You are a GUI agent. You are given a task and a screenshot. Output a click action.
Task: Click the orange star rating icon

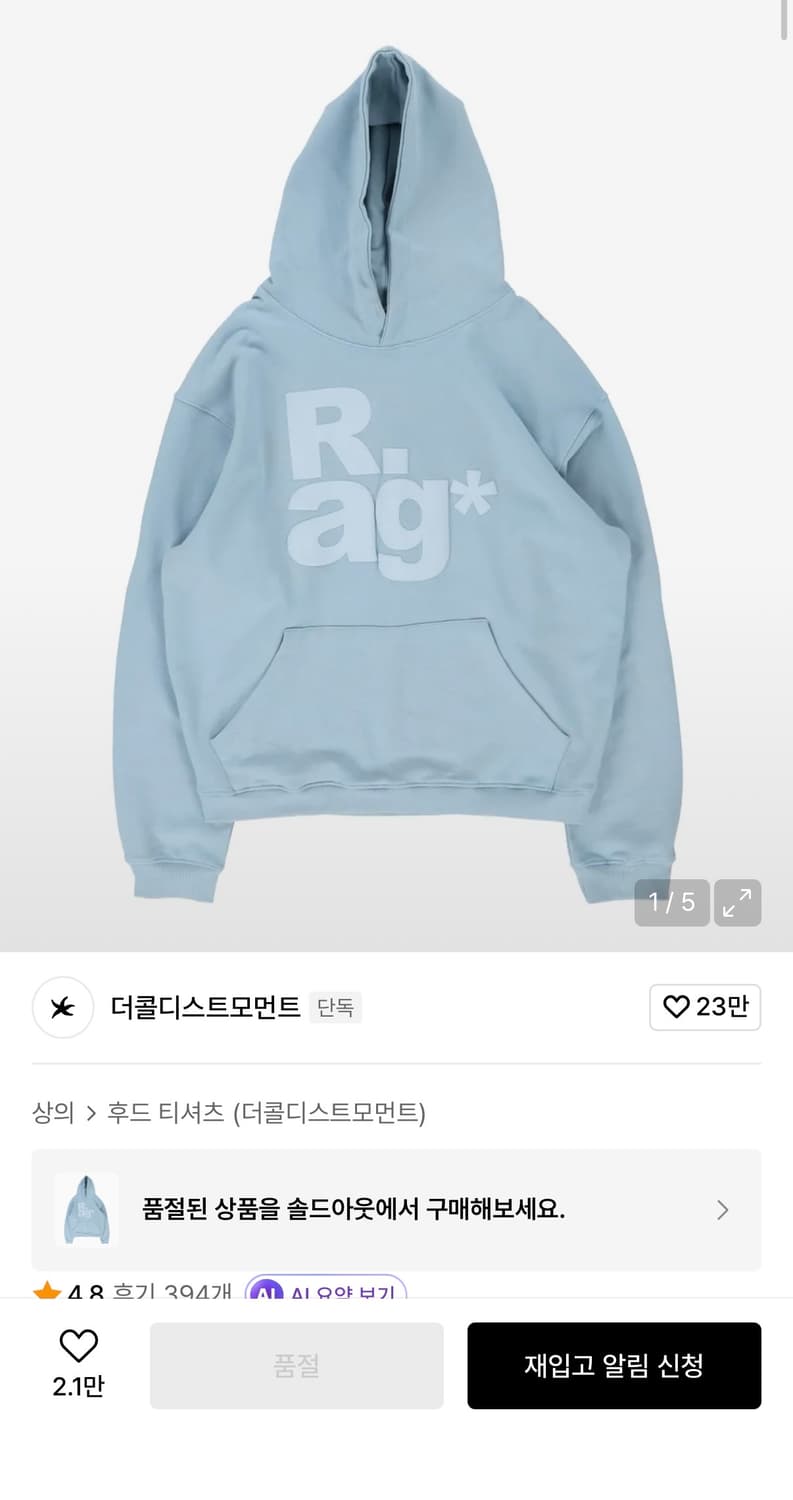pos(48,1290)
